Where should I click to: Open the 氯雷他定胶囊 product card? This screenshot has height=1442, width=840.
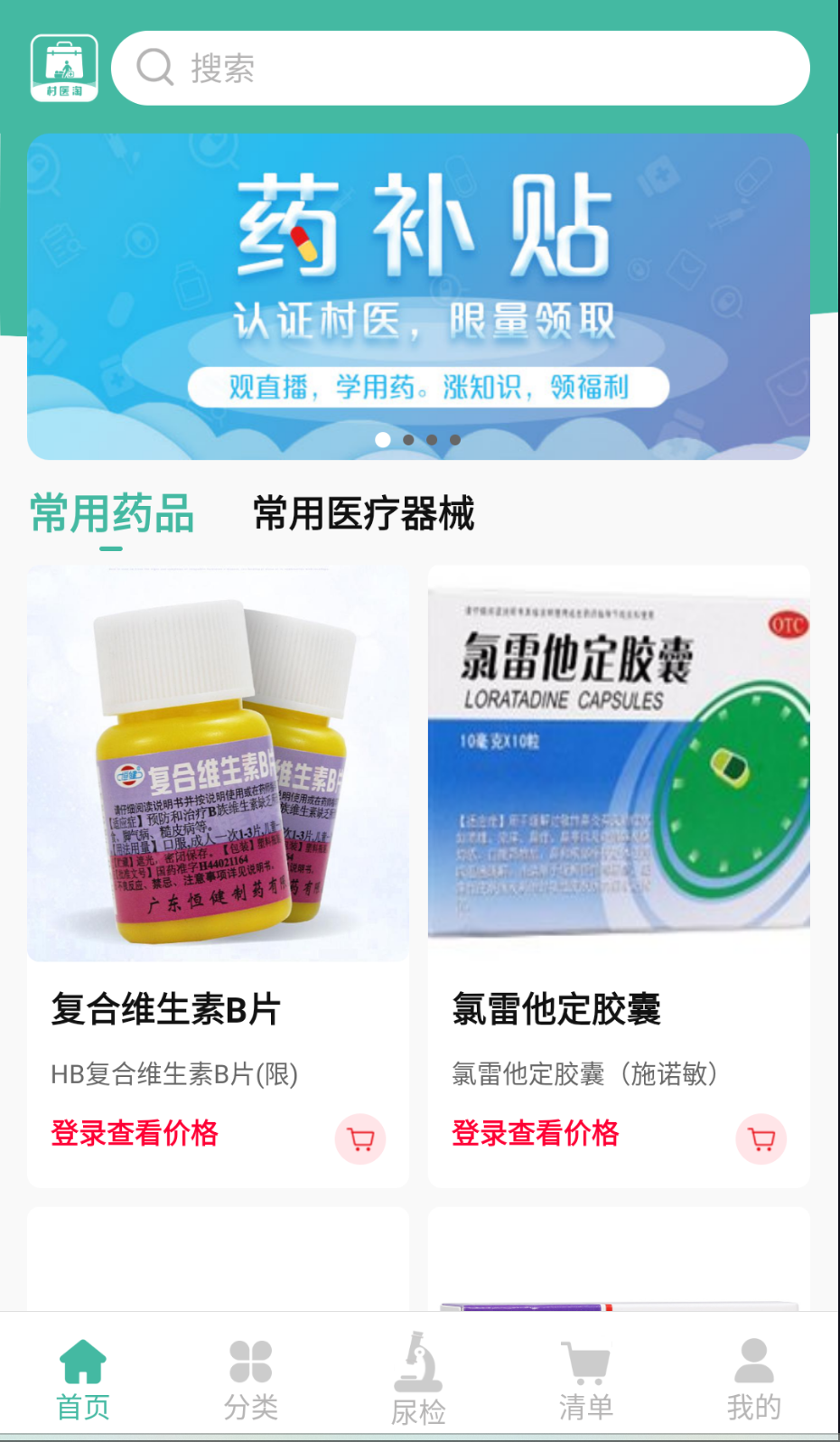(619, 813)
